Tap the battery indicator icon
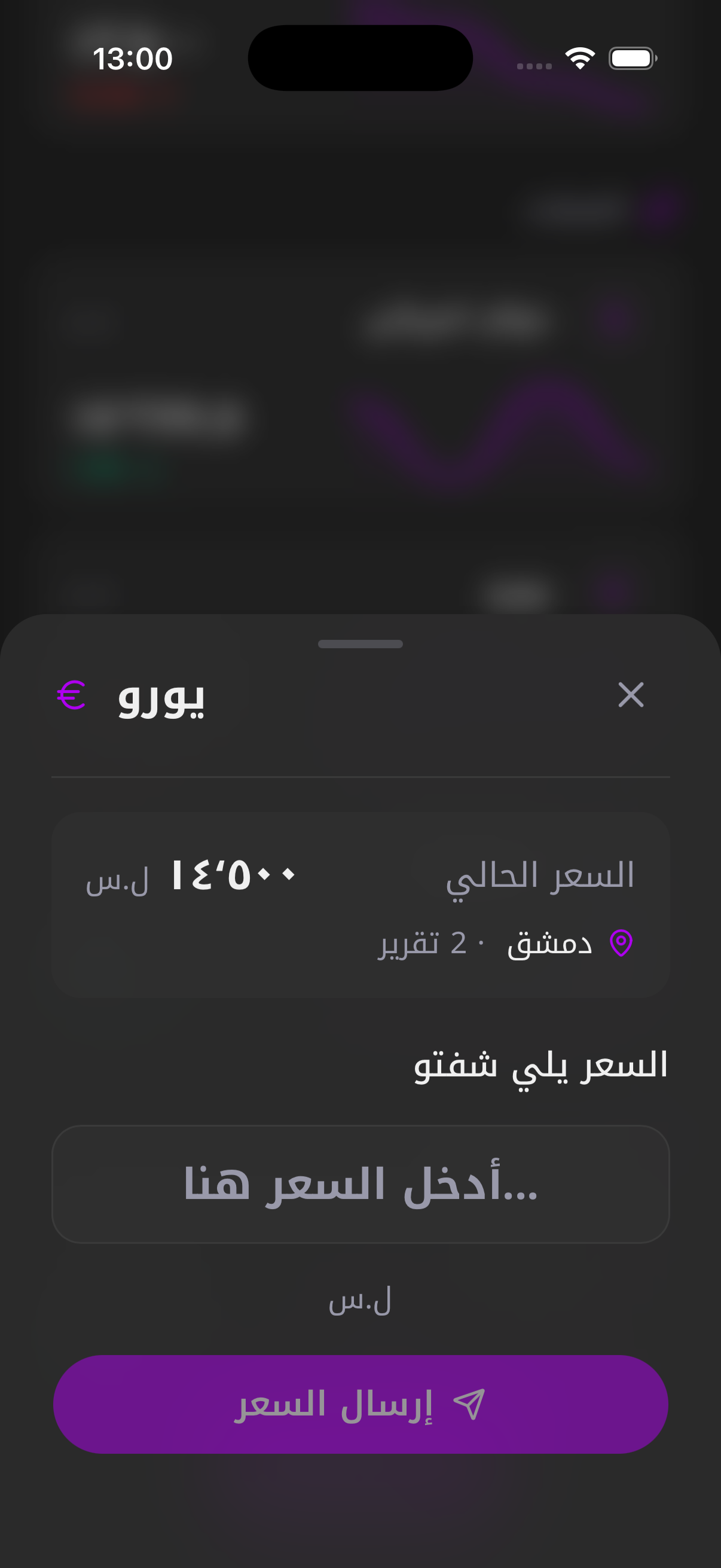This screenshot has width=721, height=1568. click(x=631, y=58)
